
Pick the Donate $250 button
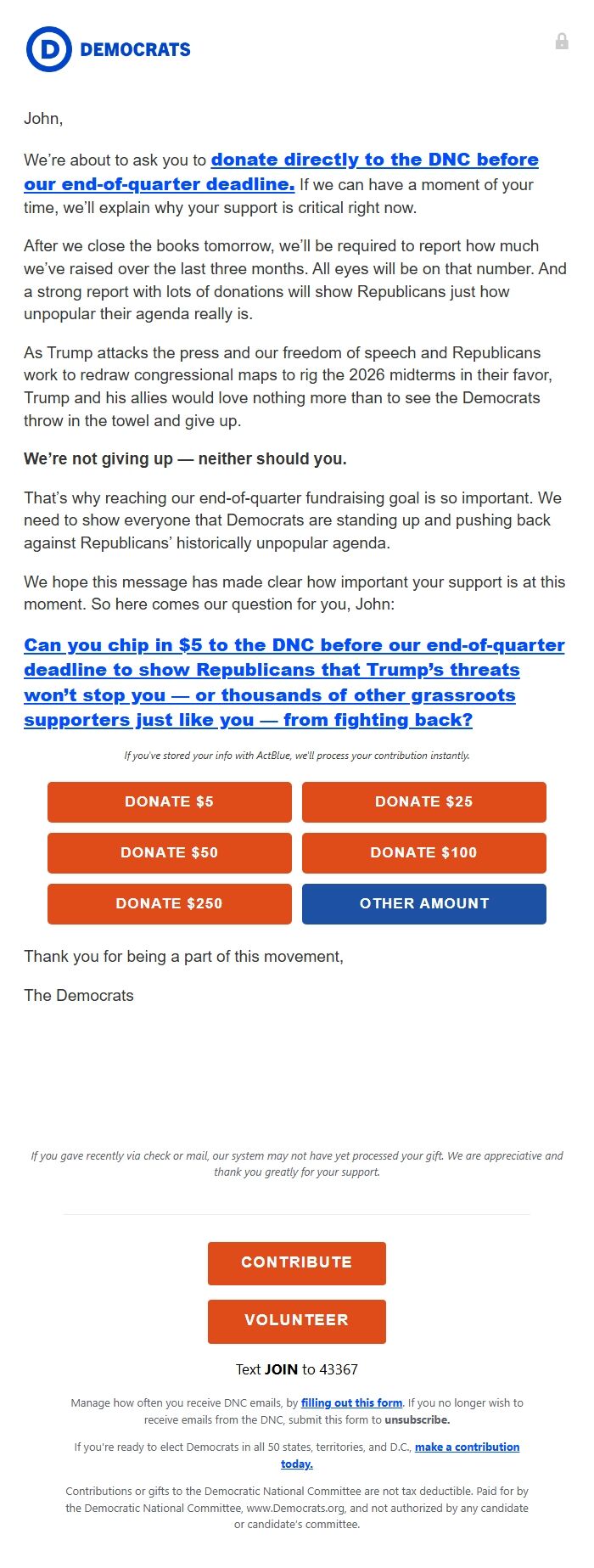click(169, 904)
